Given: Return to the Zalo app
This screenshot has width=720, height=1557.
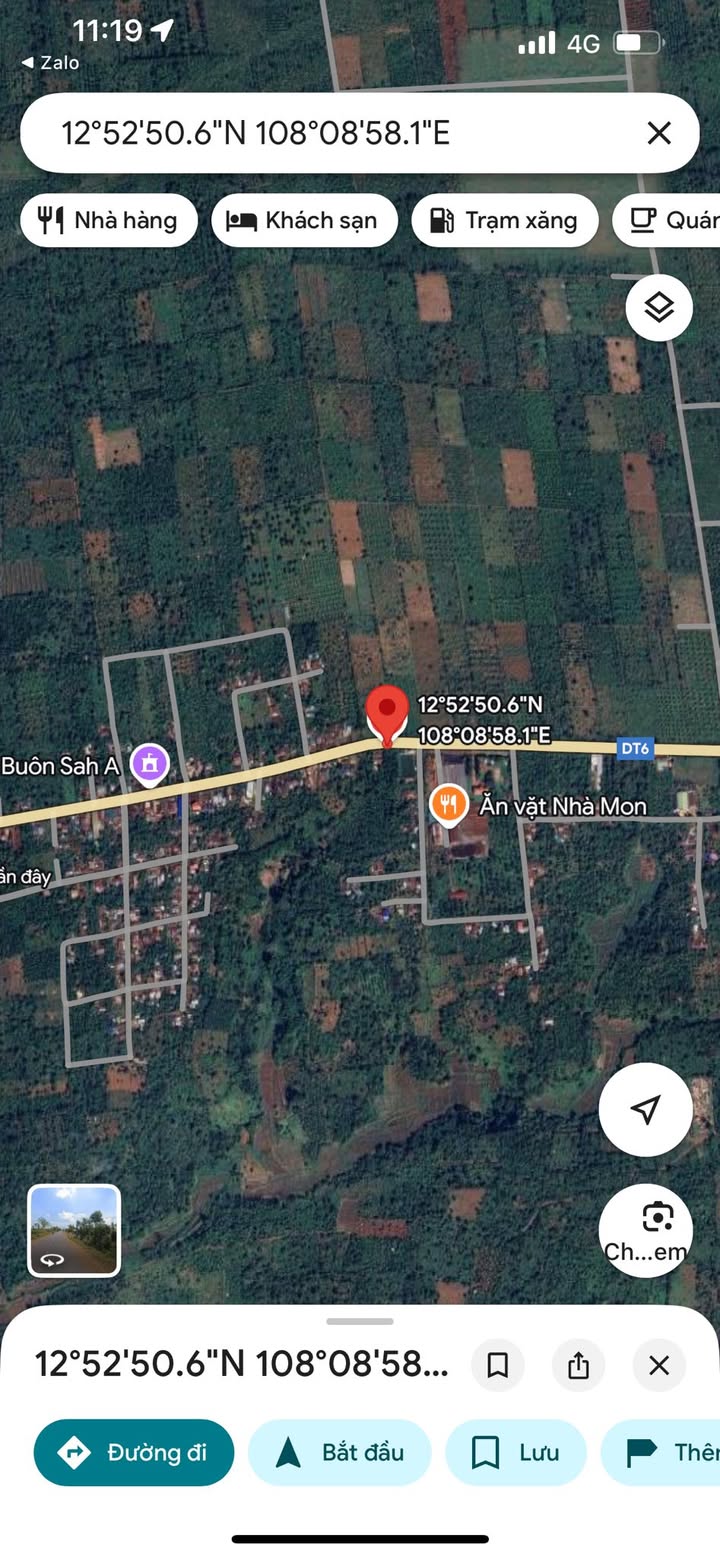Looking at the screenshot, I should point(50,63).
